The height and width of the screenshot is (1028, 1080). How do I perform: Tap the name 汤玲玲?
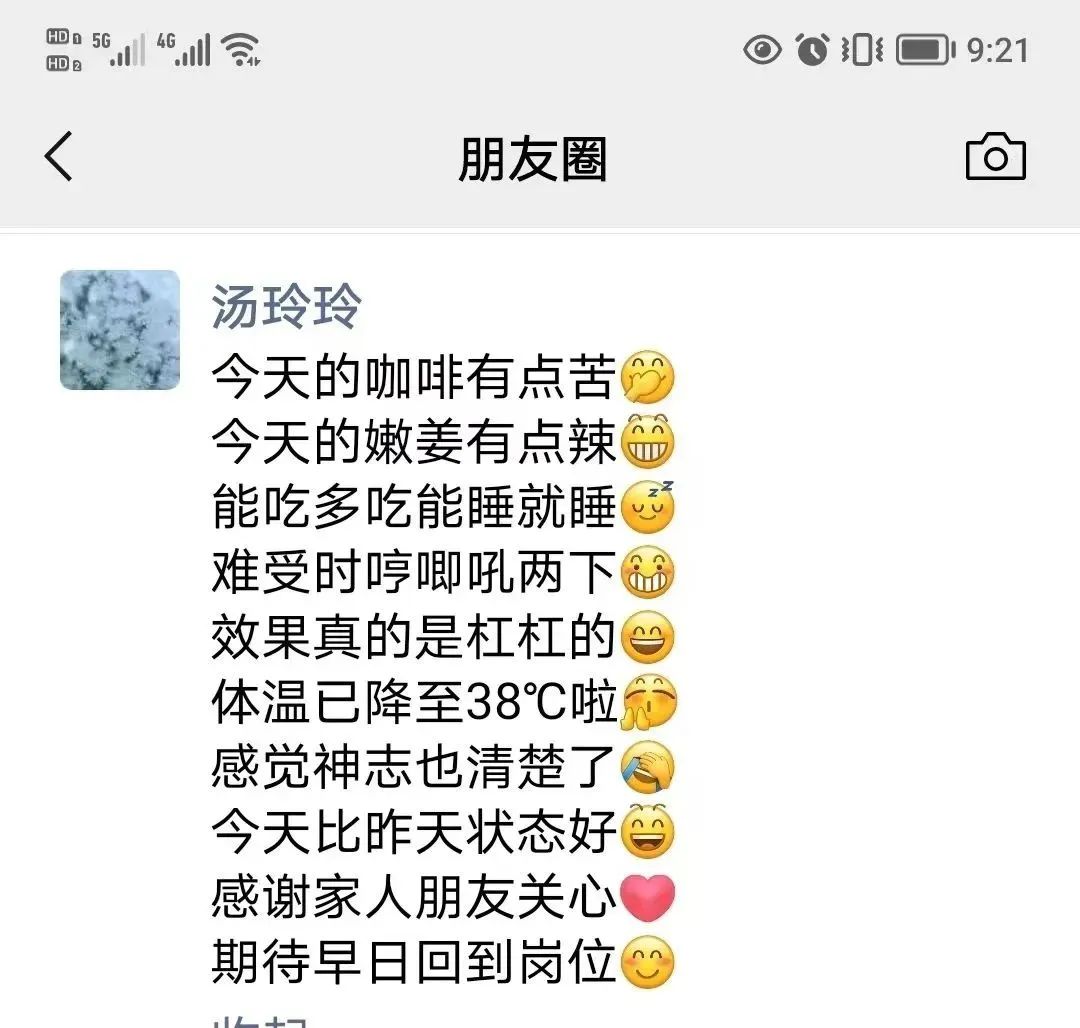coord(286,307)
